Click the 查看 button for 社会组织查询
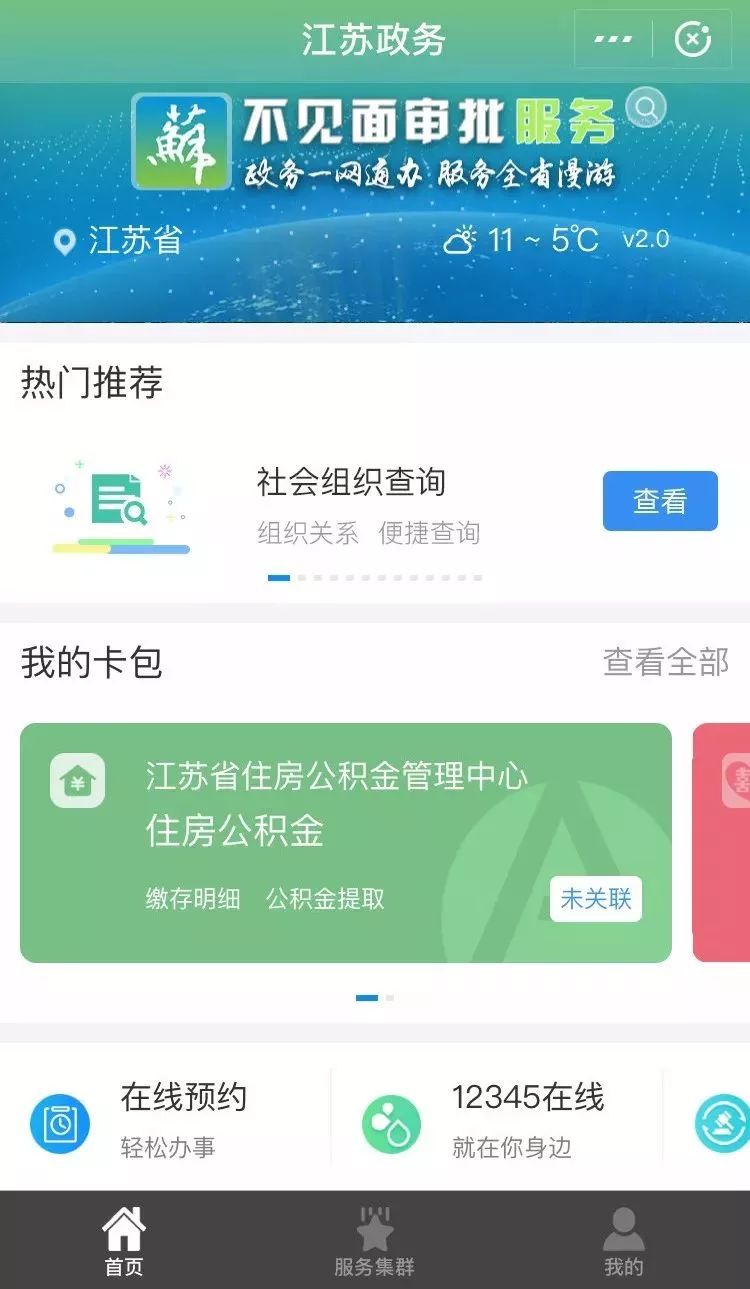Screen dimensions: 750x1289 [659, 501]
